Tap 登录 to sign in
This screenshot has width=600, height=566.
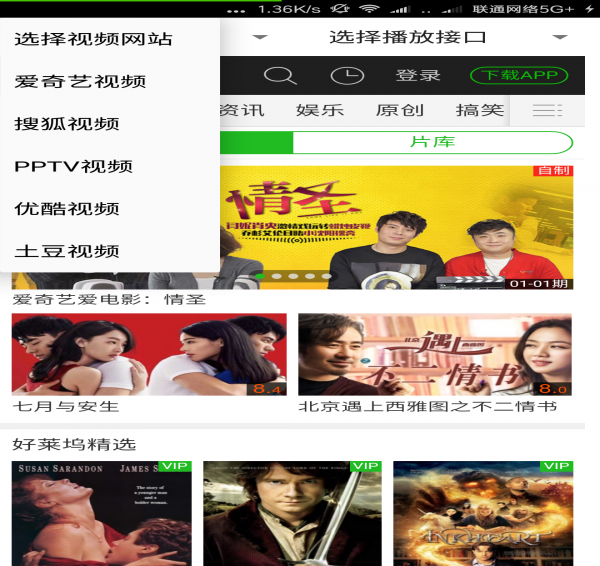[417, 75]
